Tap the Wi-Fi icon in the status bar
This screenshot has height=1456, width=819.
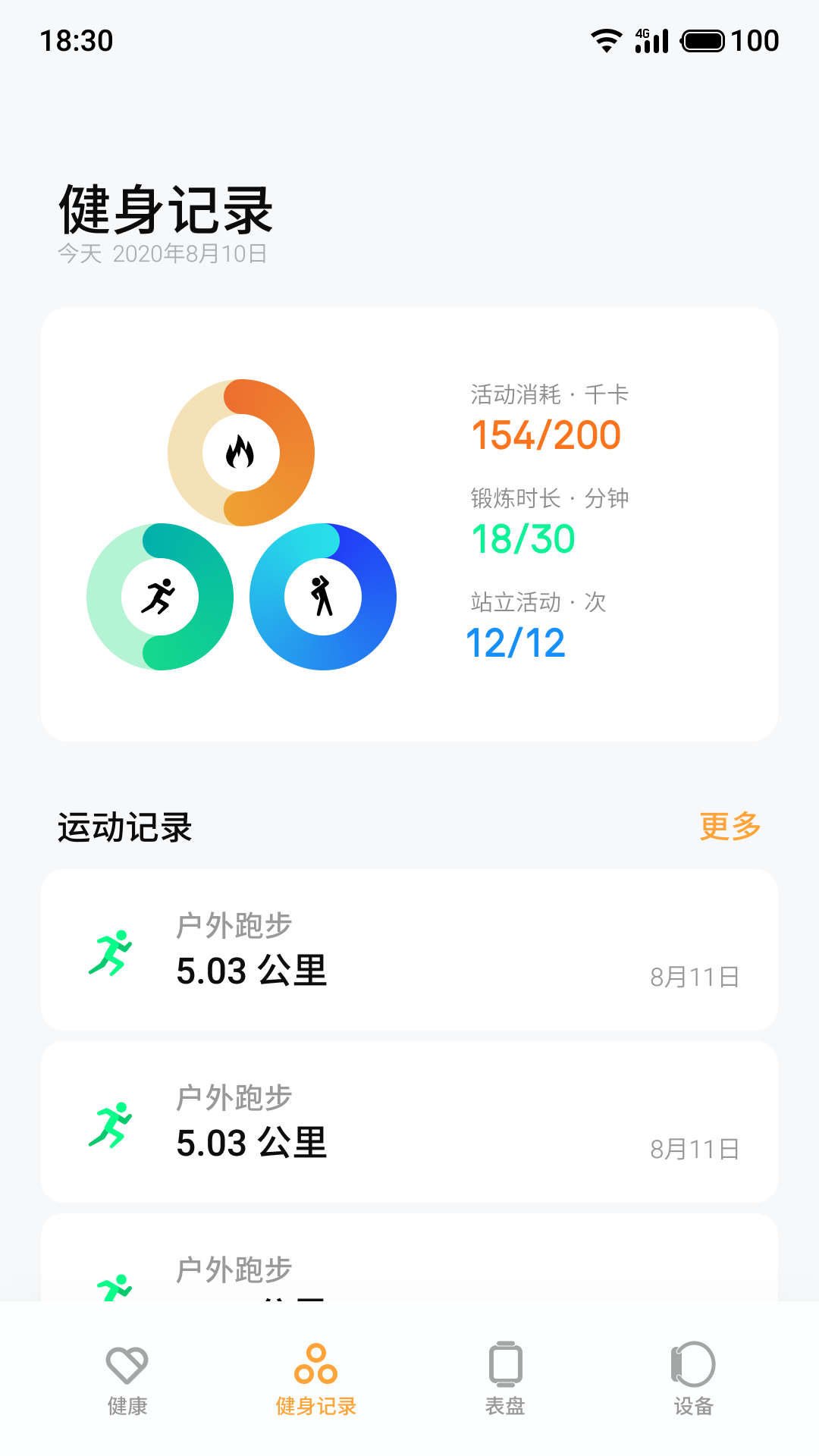pos(605,41)
